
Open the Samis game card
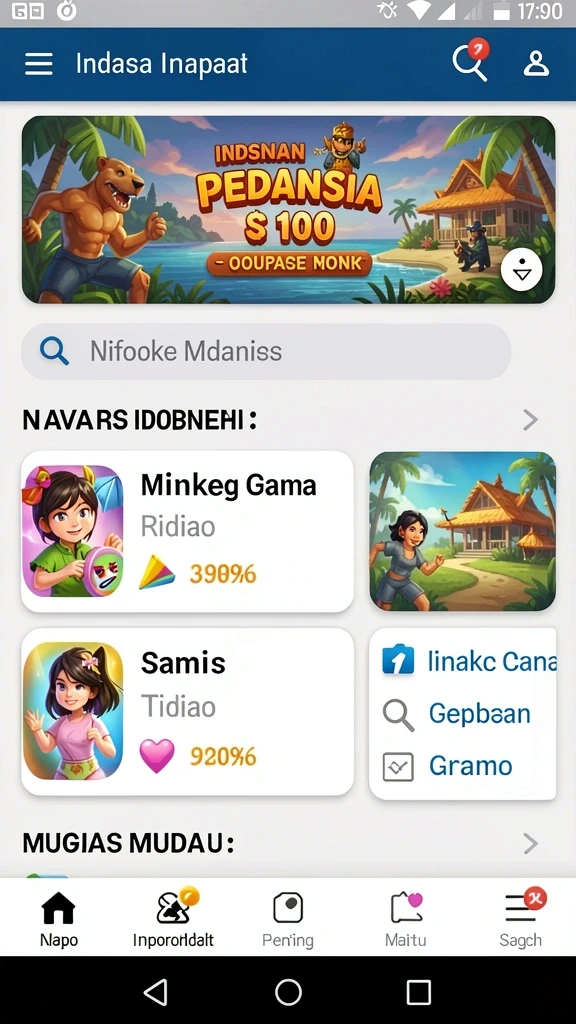[x=187, y=711]
